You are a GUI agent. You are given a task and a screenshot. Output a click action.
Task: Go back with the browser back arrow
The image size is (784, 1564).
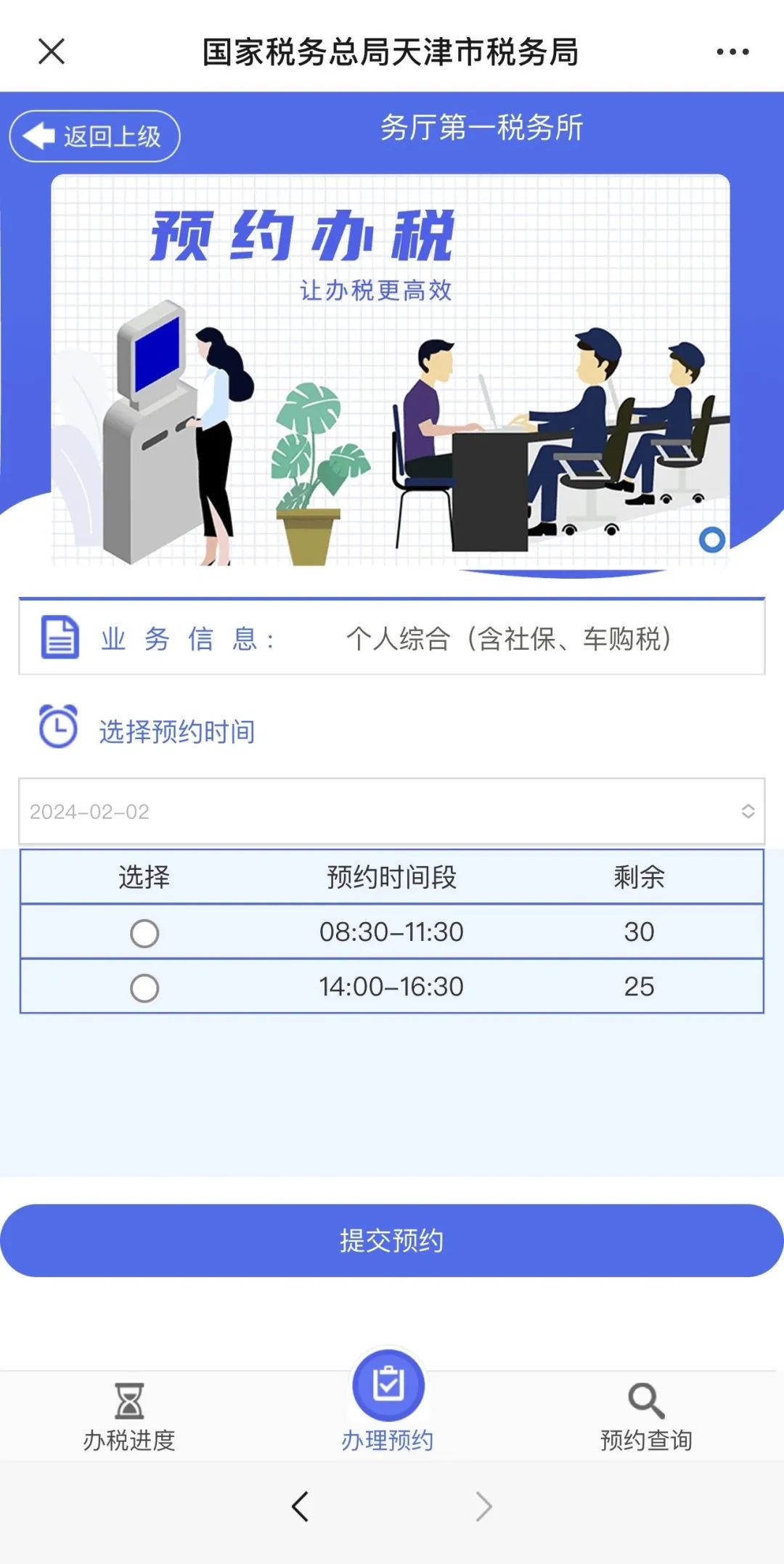[x=300, y=1506]
